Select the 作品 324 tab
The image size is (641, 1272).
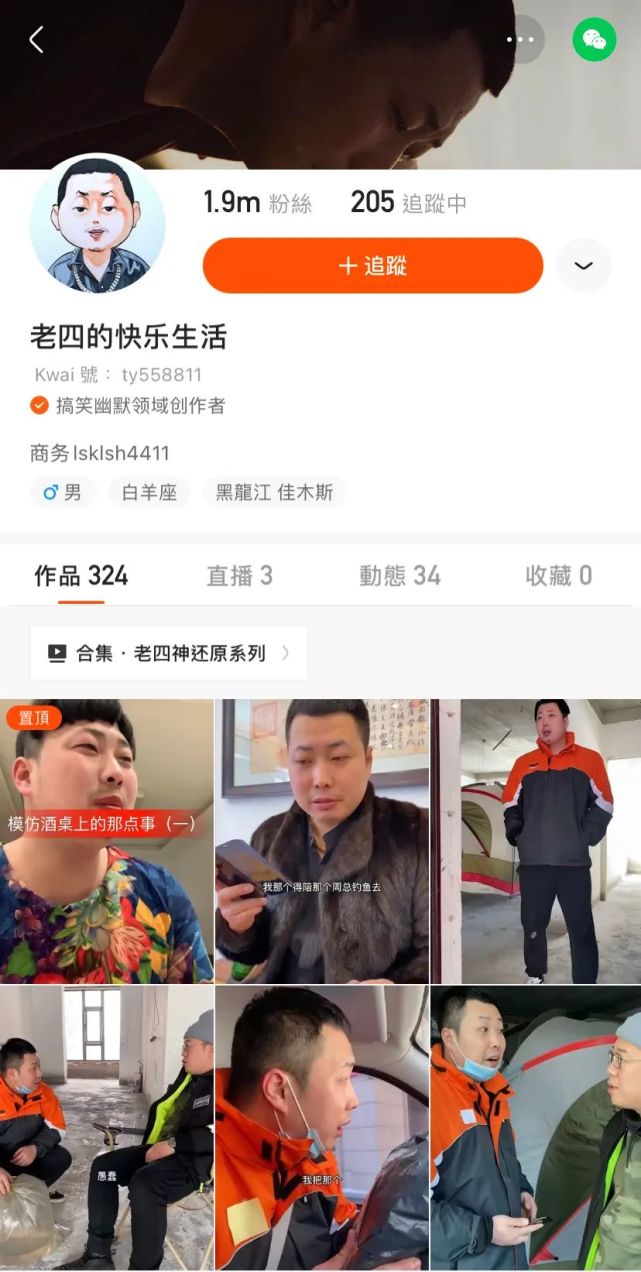tap(81, 575)
